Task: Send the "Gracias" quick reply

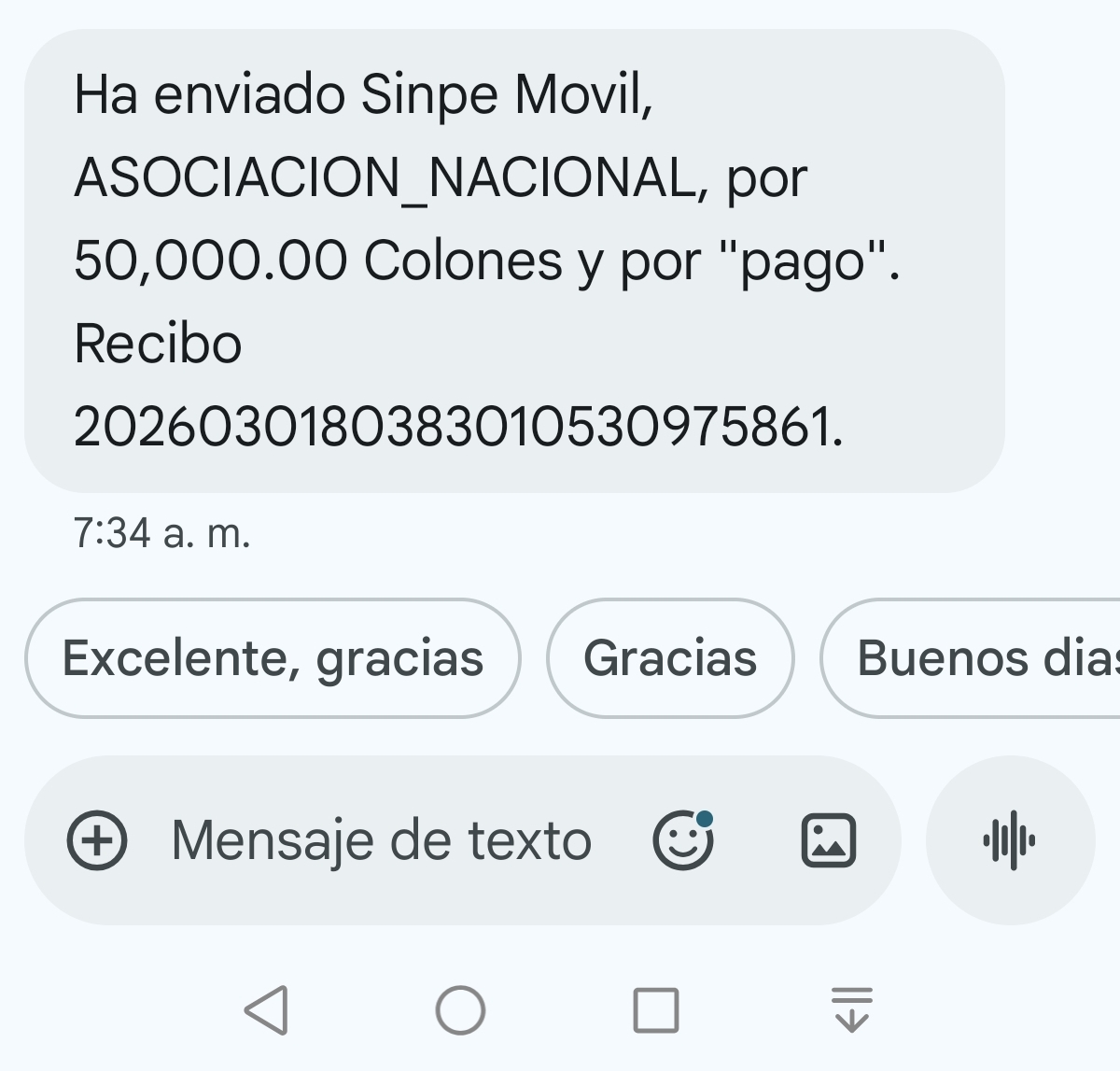Action: click(670, 658)
